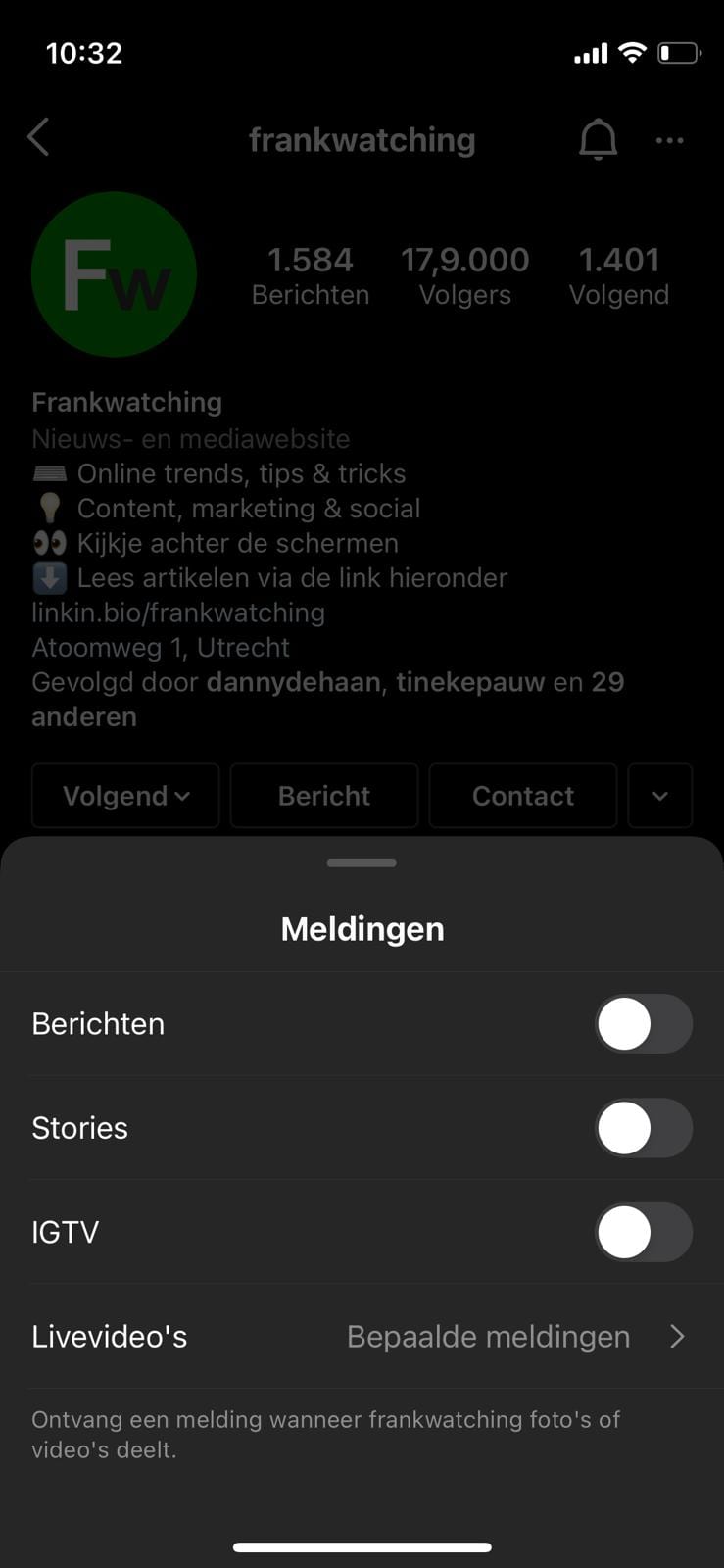
Task: Send a Bericht to frankwatching
Action: (324, 796)
